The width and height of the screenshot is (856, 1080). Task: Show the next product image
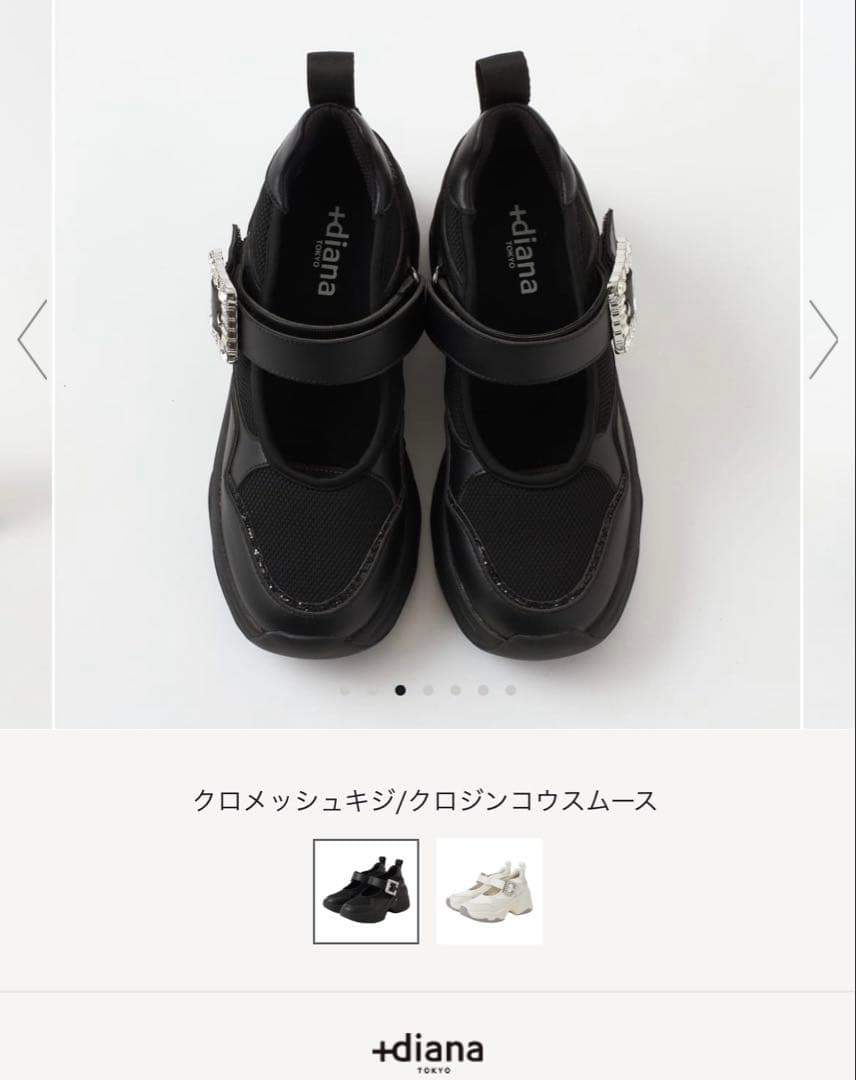click(x=823, y=339)
